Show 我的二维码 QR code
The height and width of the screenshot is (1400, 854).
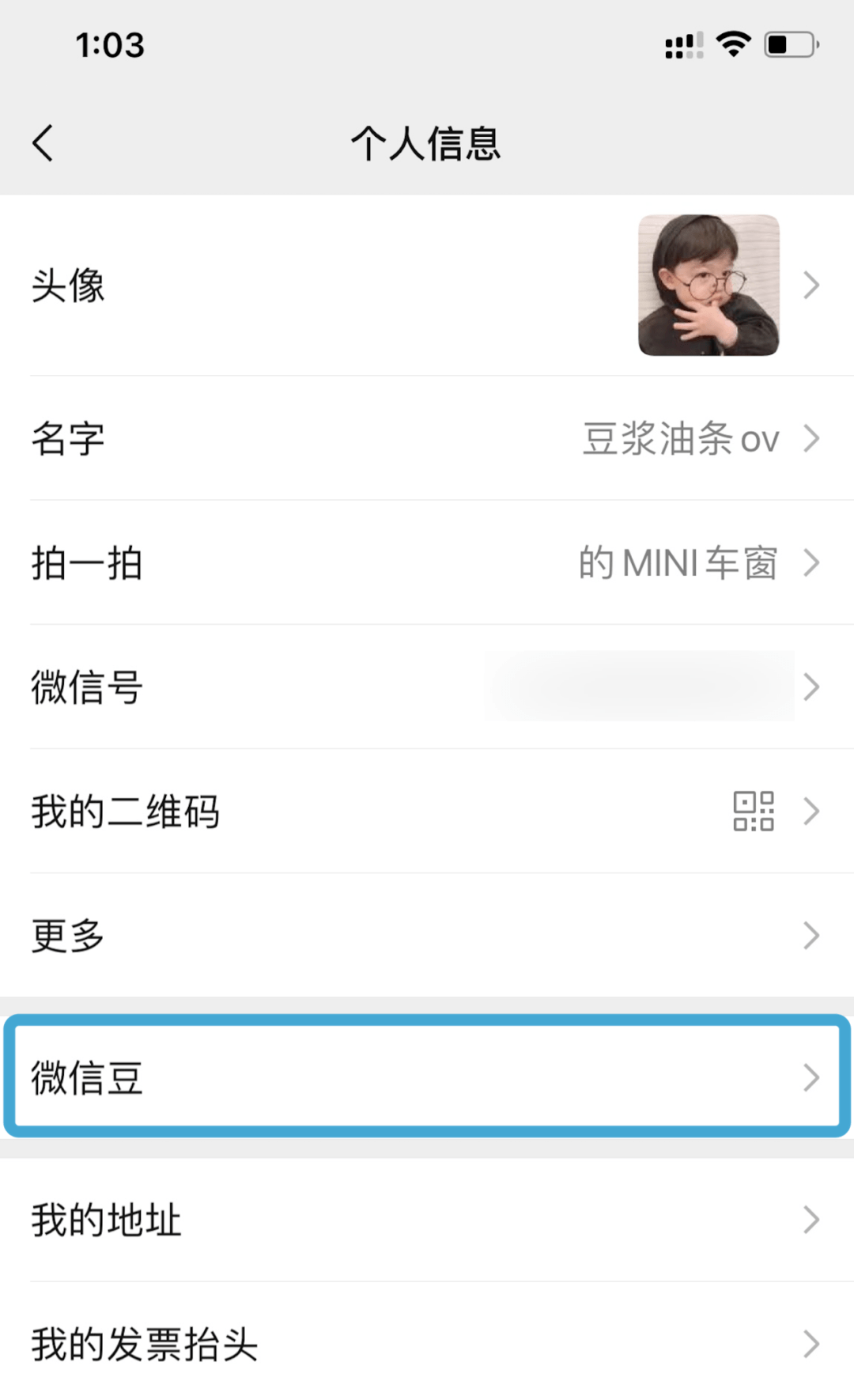click(427, 812)
